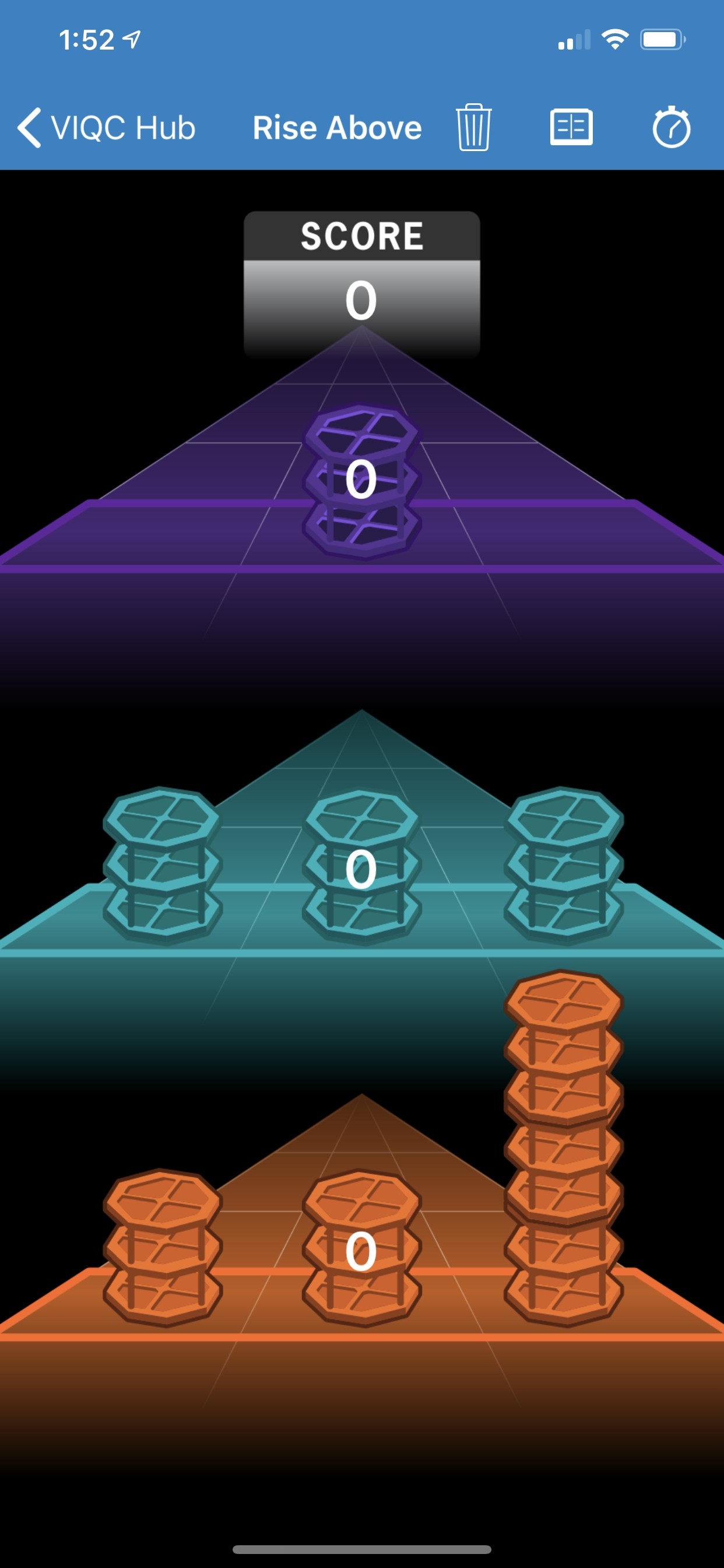
Task: Select the center orange riser stack
Action: (361, 1249)
